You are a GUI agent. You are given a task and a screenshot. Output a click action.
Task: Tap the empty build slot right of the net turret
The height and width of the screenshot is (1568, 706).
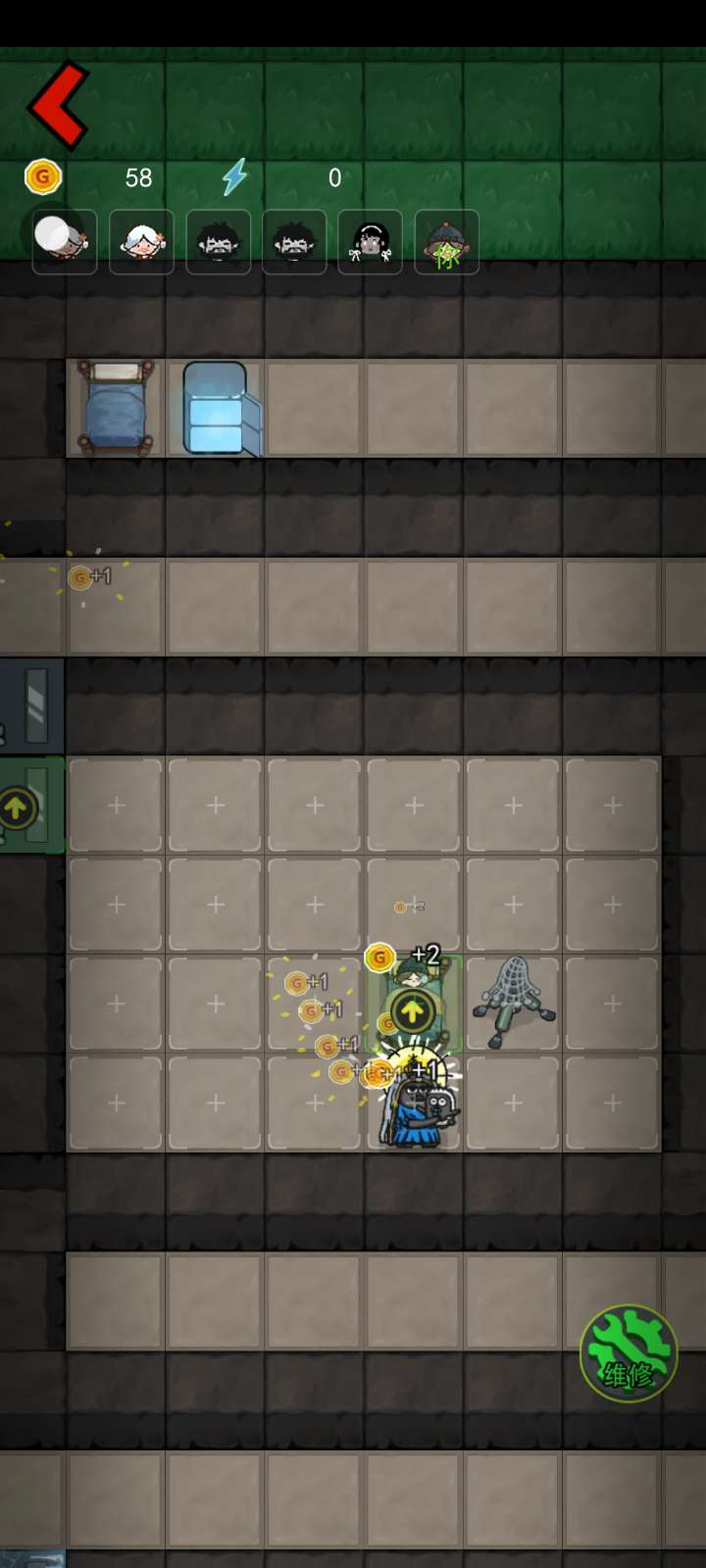point(613,1004)
